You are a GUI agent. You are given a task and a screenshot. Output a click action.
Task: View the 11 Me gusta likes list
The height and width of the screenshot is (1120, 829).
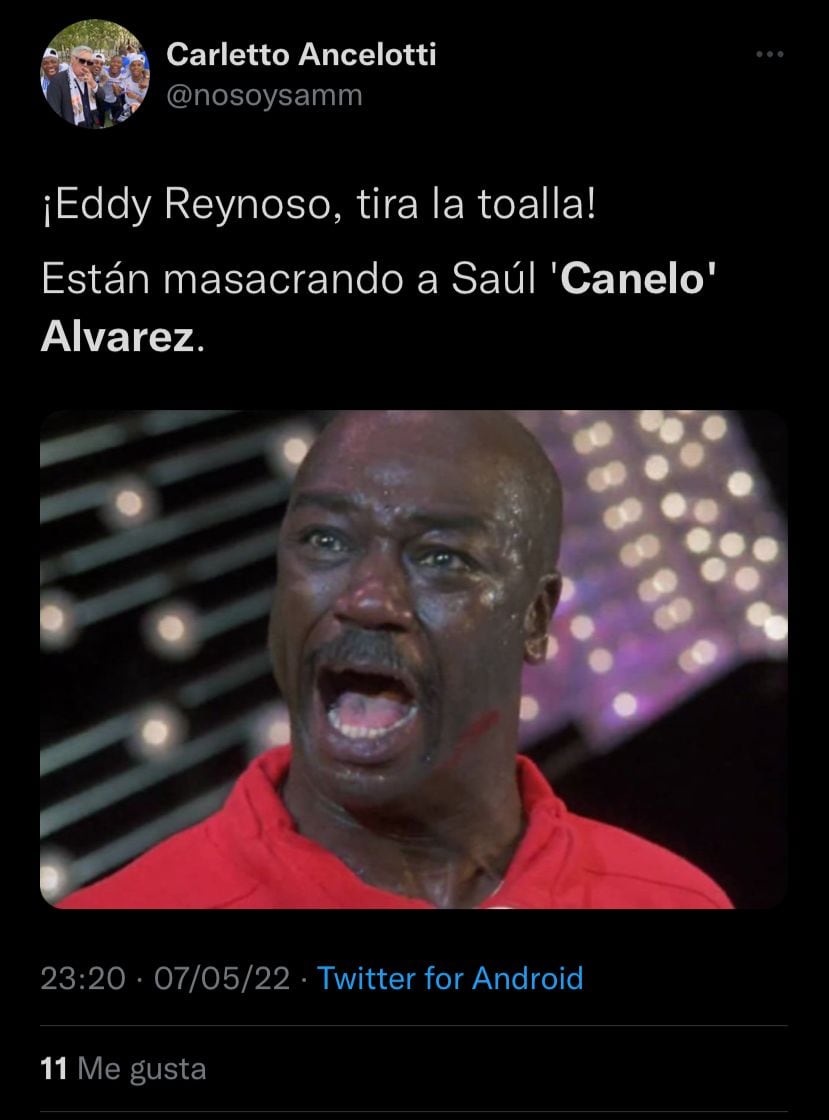point(123,1069)
